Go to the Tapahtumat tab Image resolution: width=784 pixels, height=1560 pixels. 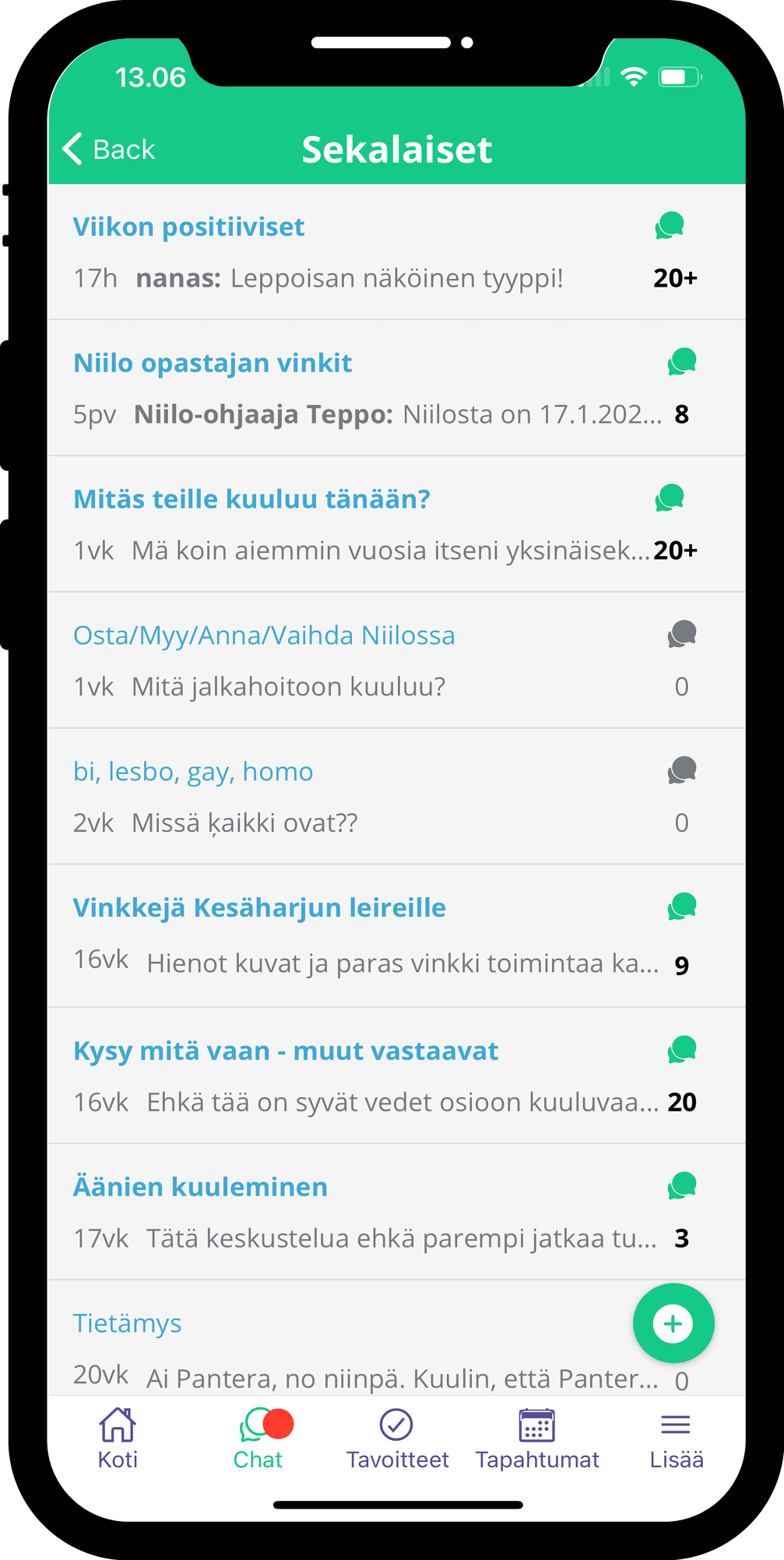[537, 1439]
